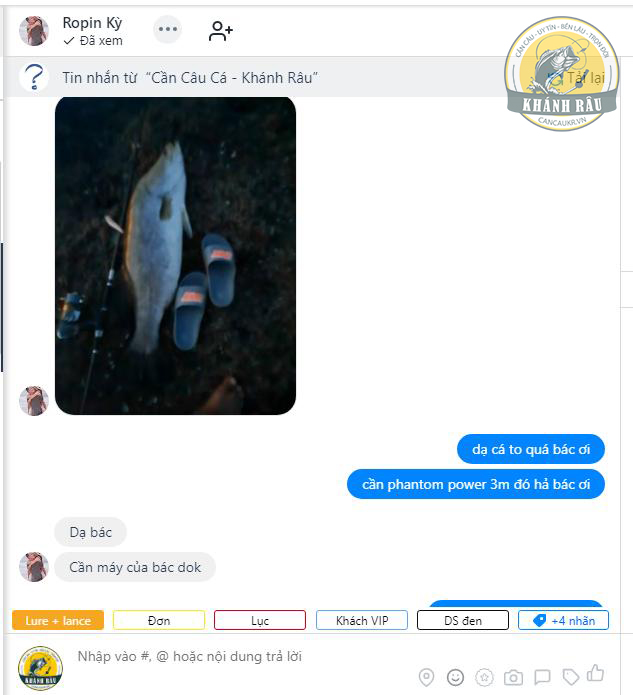Tap the location pin icon
633x695 pixels.
pos(426,677)
